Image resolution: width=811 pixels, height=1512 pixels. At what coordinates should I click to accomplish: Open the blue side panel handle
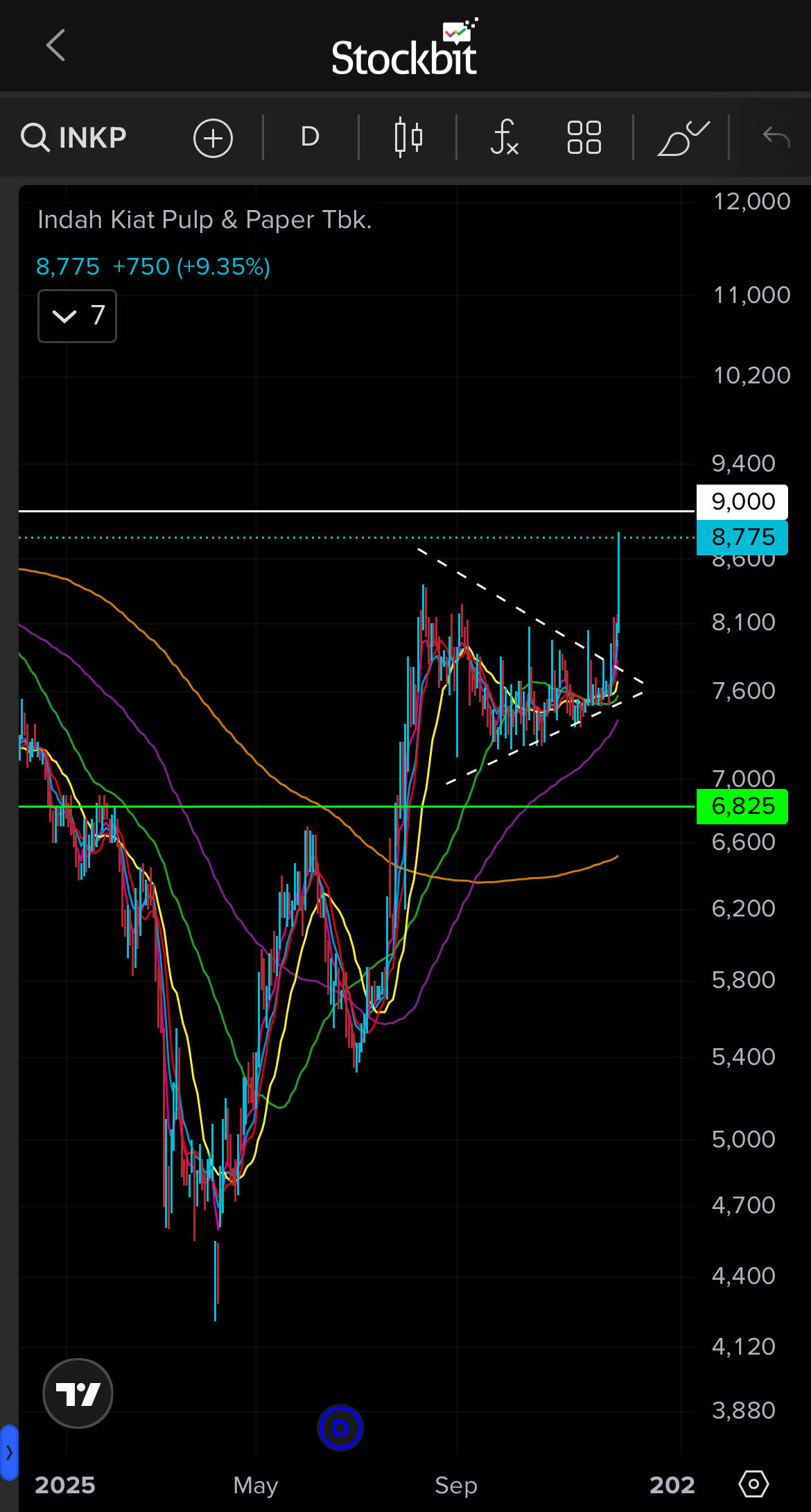(8, 1452)
